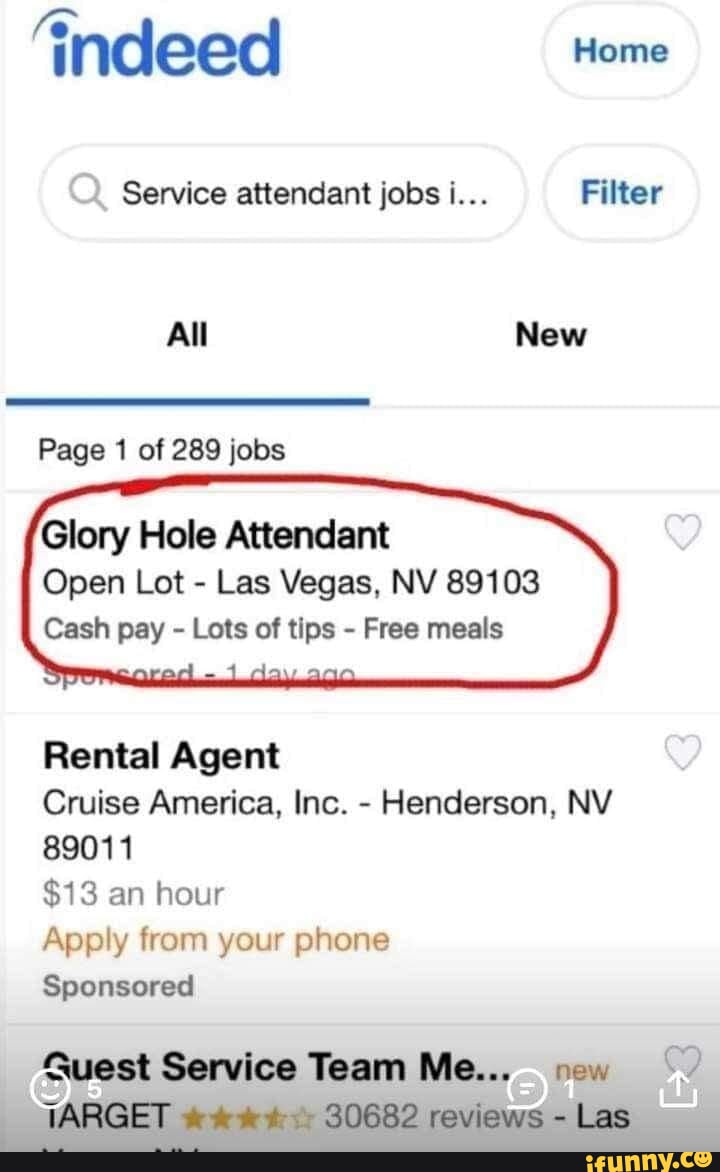Open the Rental Agent job listing
Viewport: 720px width, 1172px height.
click(x=161, y=756)
